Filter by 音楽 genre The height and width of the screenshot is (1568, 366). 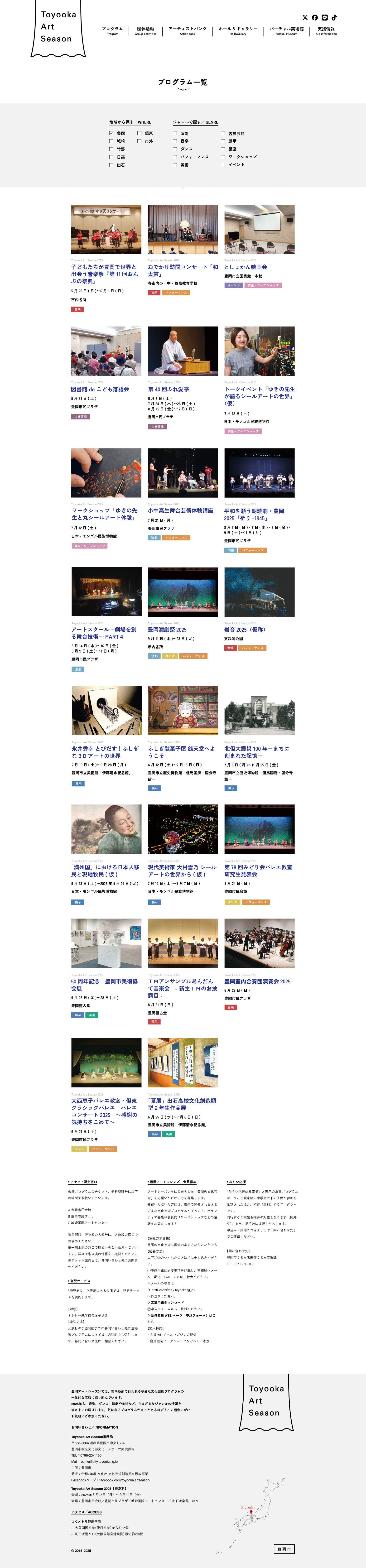click(x=175, y=141)
